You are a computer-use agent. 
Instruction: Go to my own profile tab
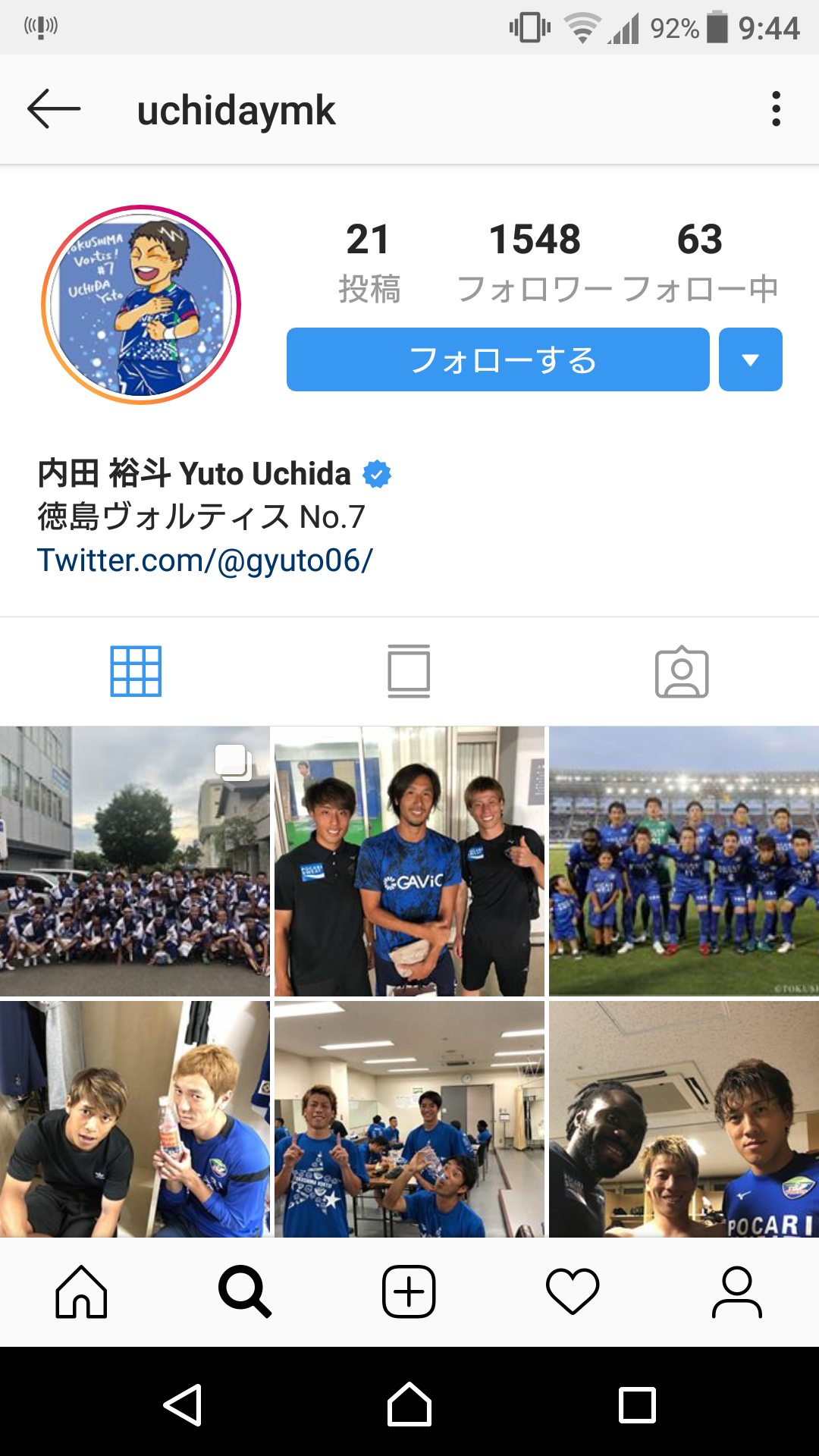tap(736, 1291)
